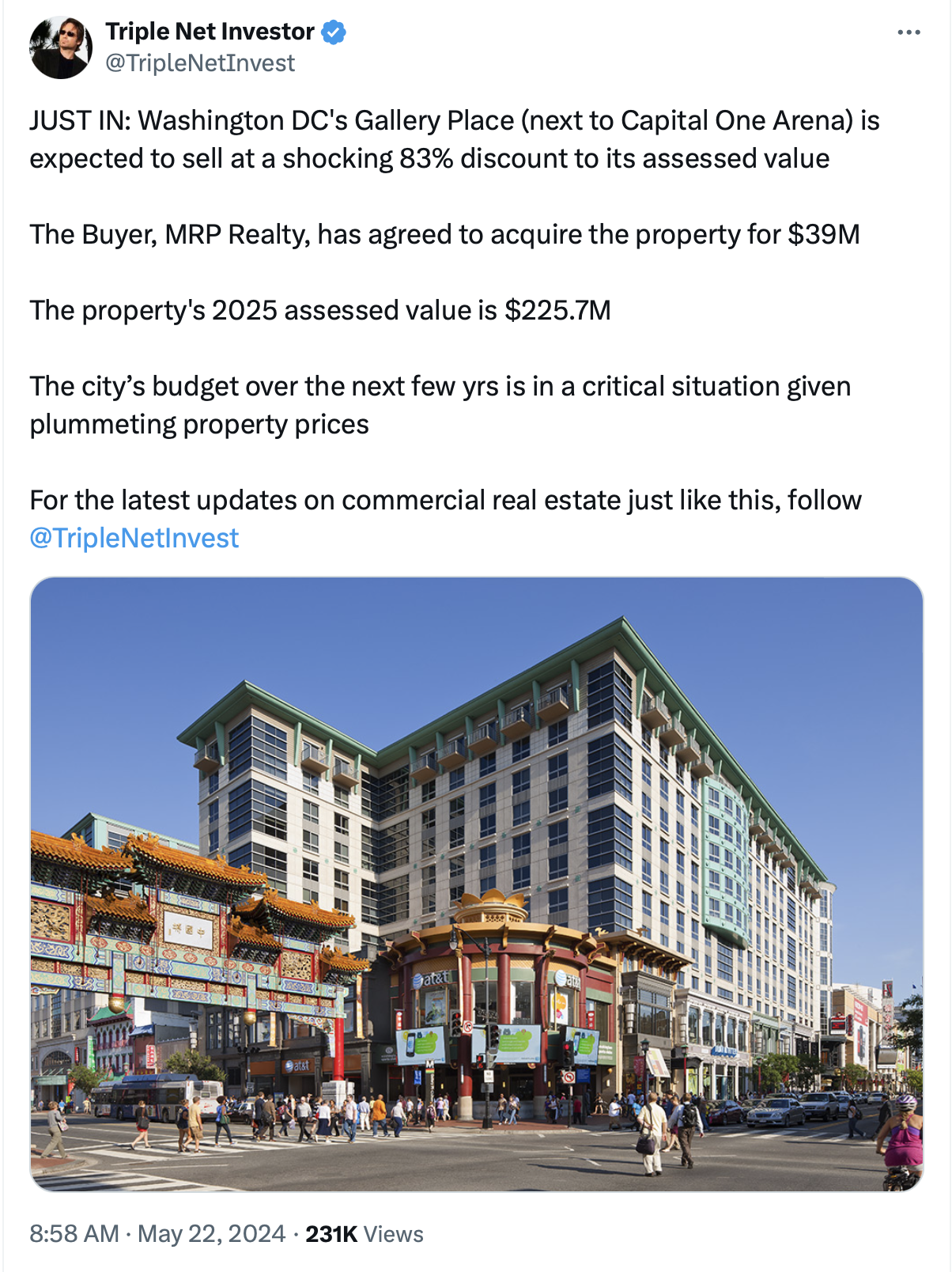The width and height of the screenshot is (952, 1272).
Task: Enlarge the Gallery Place building photo
Action: tap(476, 884)
